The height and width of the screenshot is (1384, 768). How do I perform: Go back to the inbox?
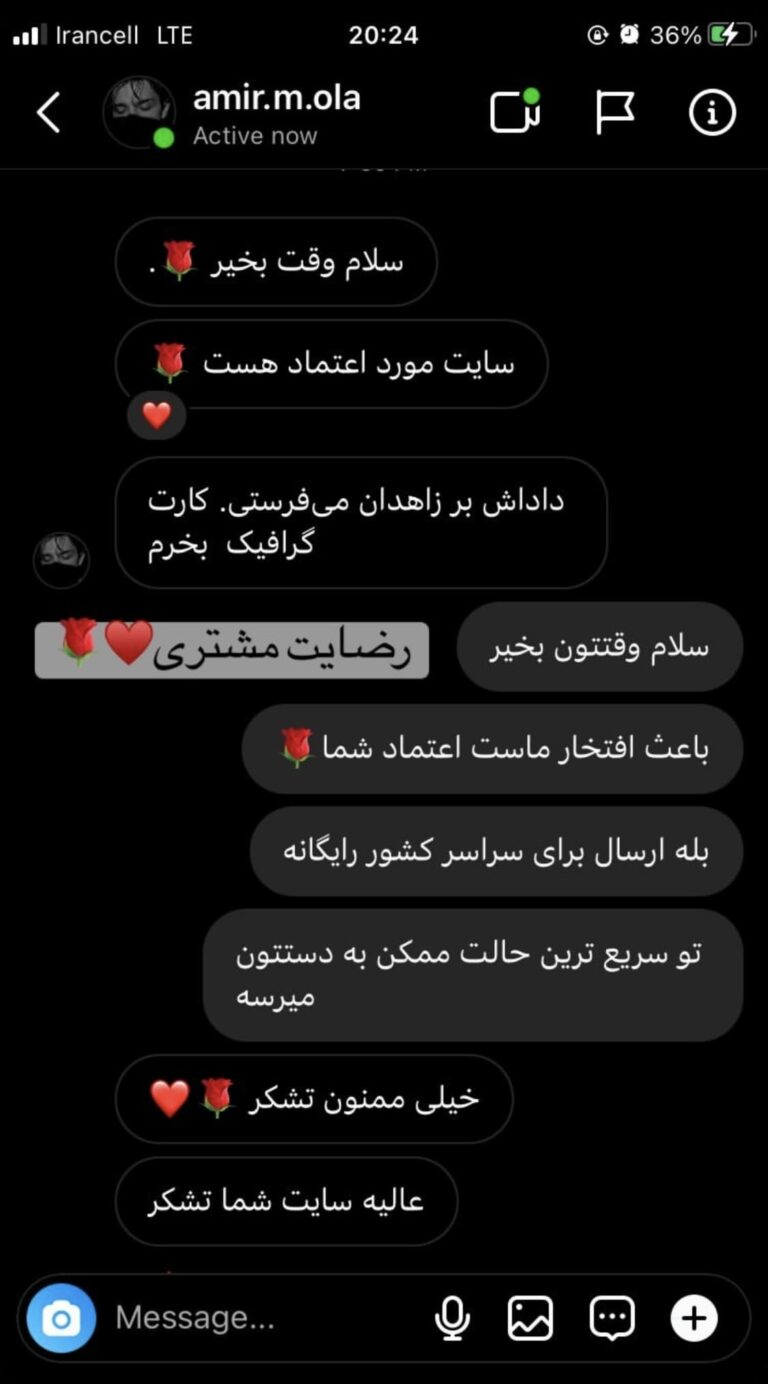pyautogui.click(x=48, y=113)
